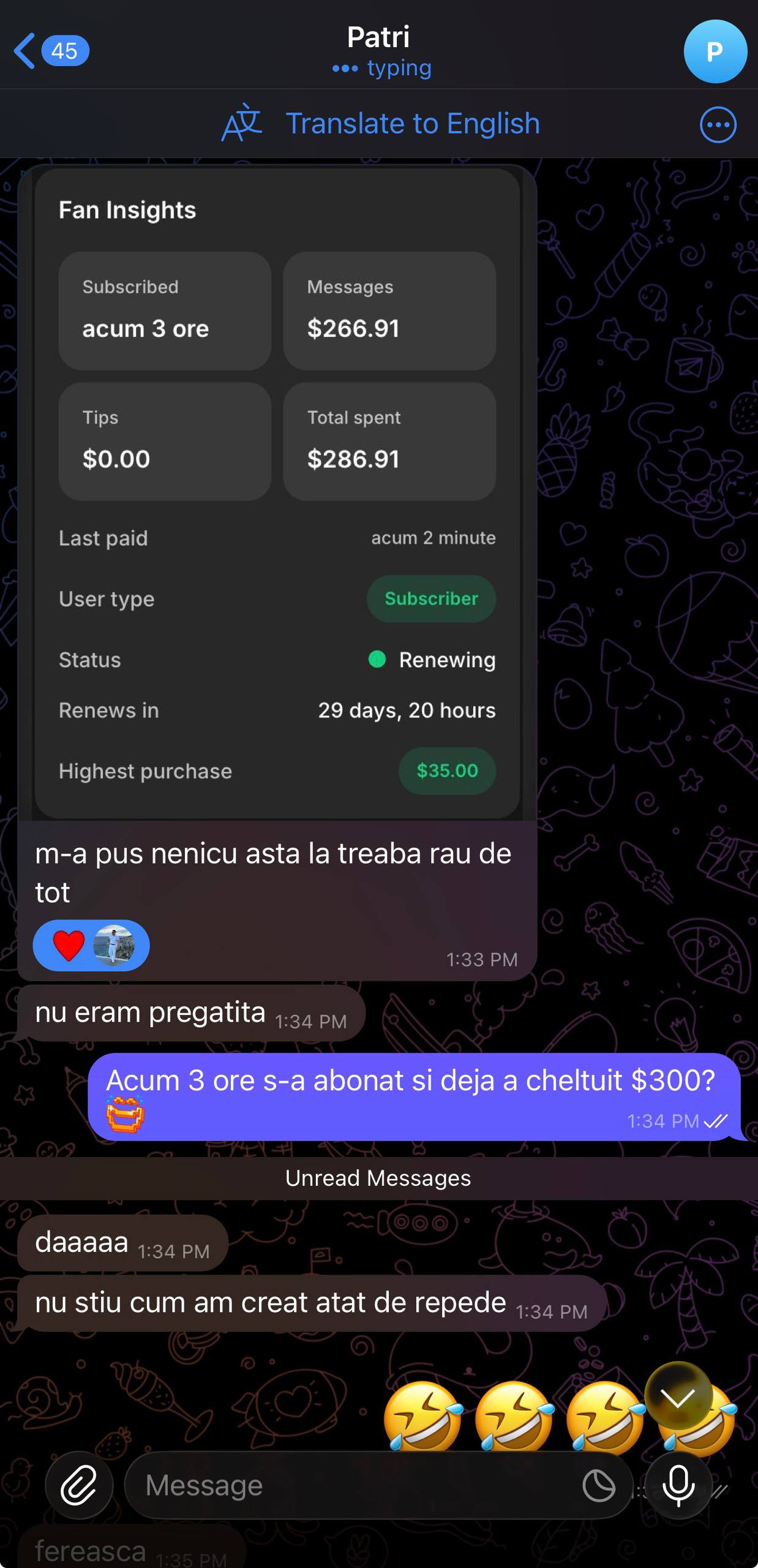Jump to the latest messages
Viewport: 758px width, 1568px height.
pos(678,1396)
